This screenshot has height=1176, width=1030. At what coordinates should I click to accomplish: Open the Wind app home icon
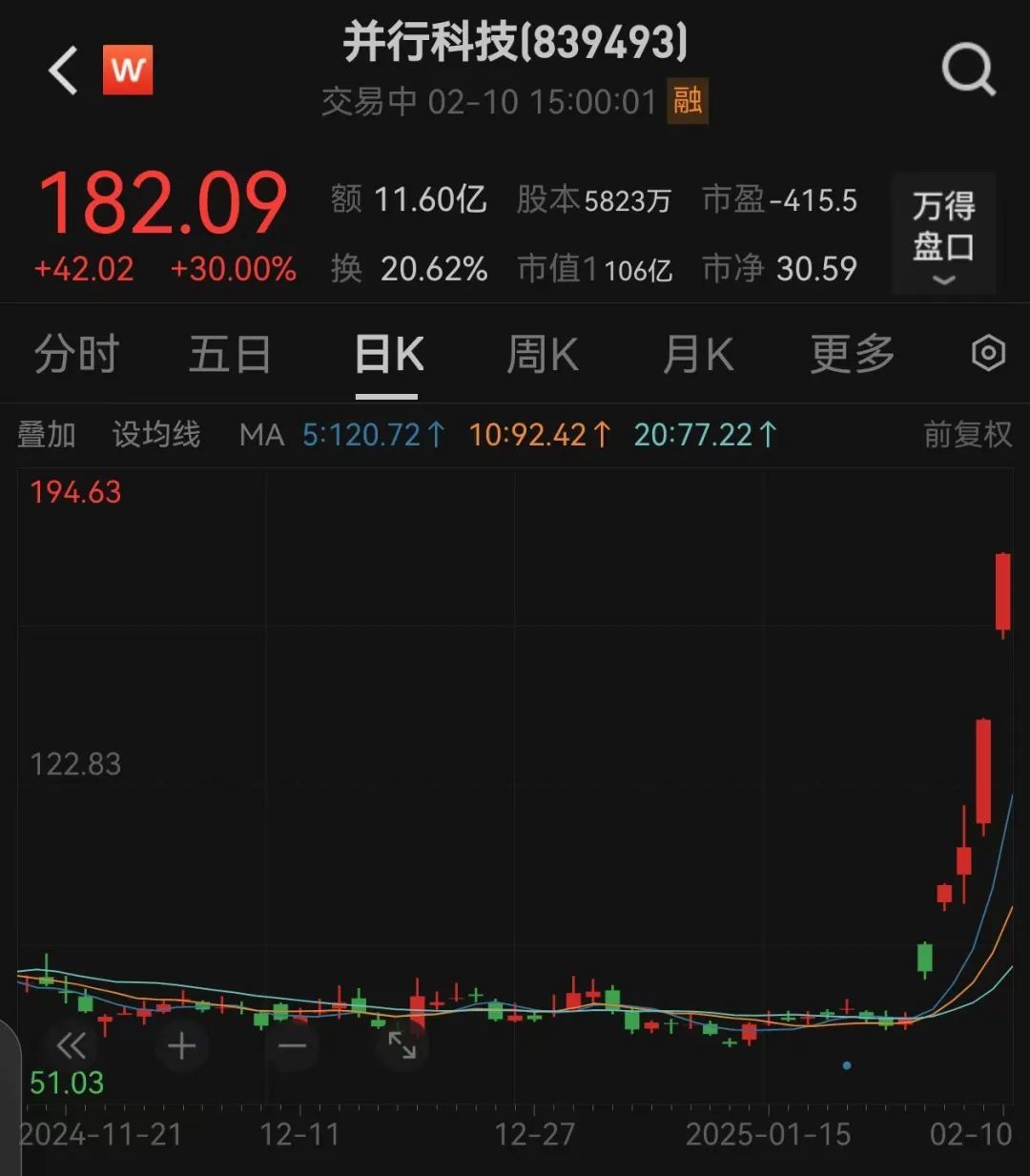129,70
